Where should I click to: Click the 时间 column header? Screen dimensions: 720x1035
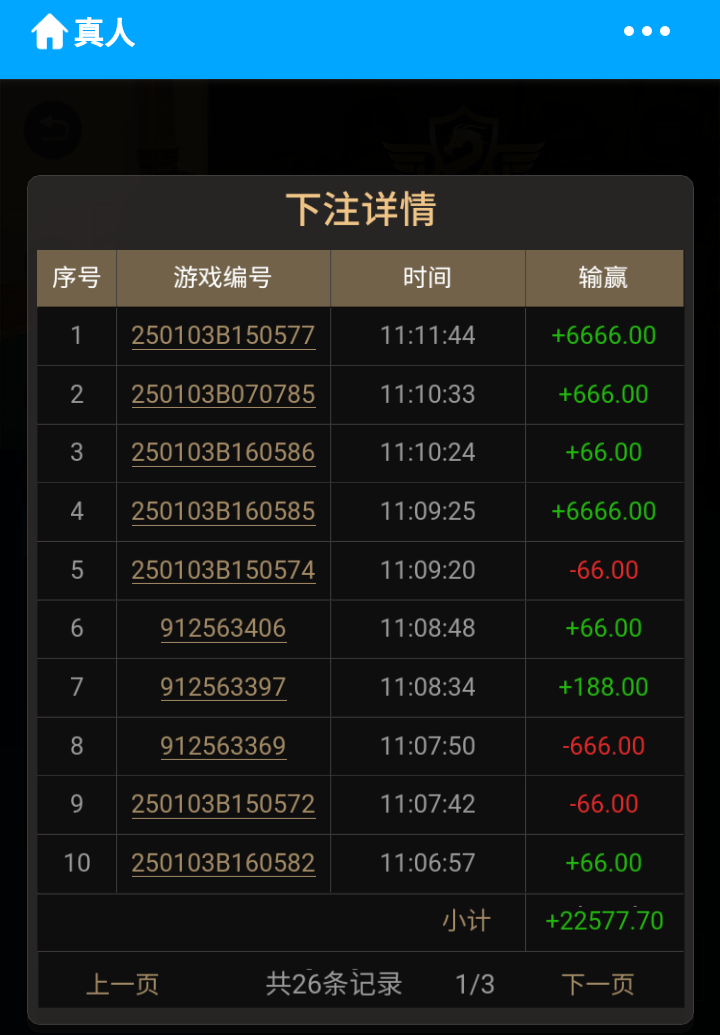[427, 278]
